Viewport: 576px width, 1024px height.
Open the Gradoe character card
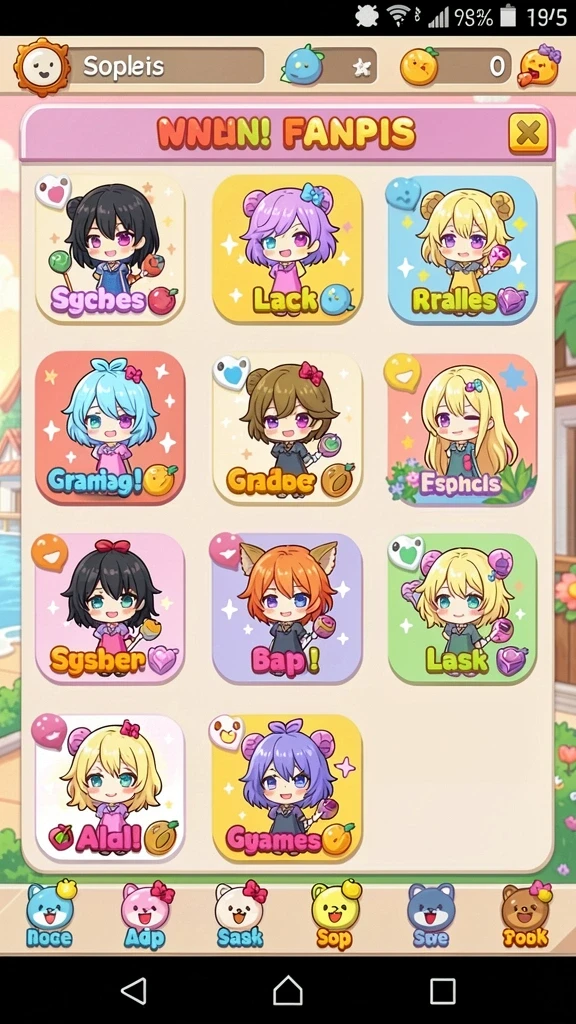tap(287, 428)
